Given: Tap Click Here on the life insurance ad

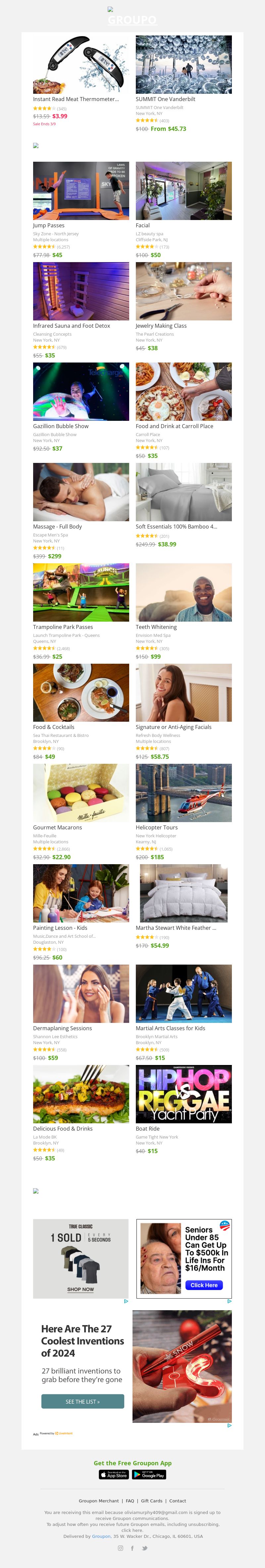Looking at the screenshot, I should click(x=204, y=1285).
